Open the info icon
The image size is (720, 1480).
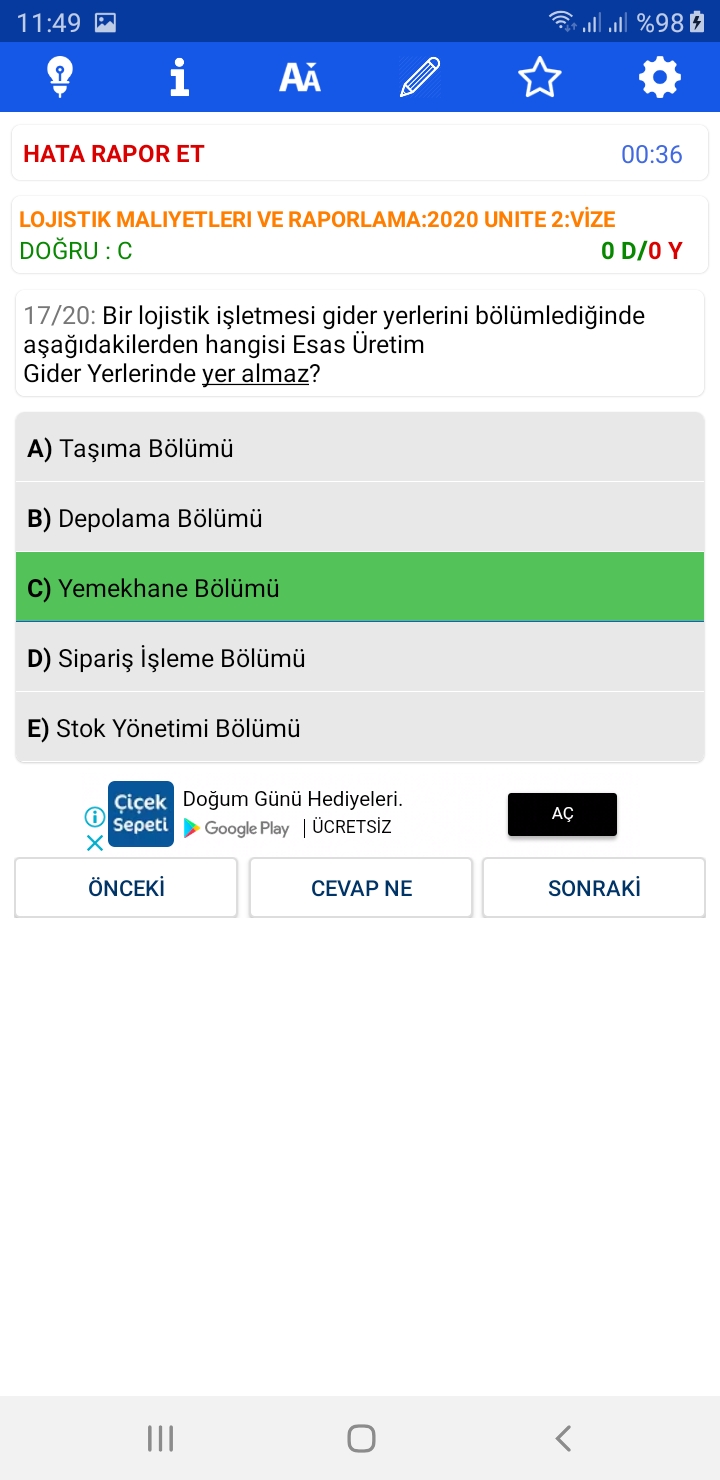click(180, 77)
